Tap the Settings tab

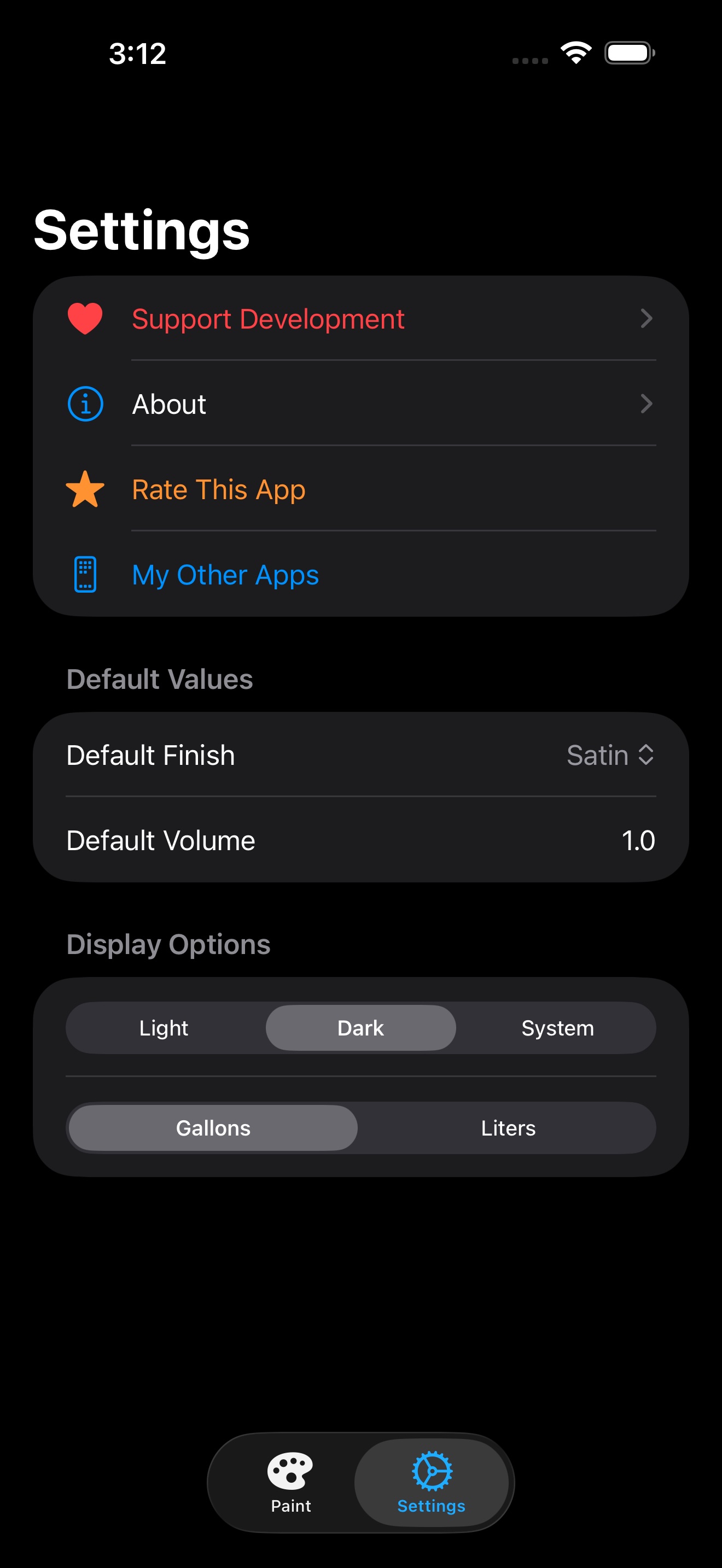(431, 1482)
